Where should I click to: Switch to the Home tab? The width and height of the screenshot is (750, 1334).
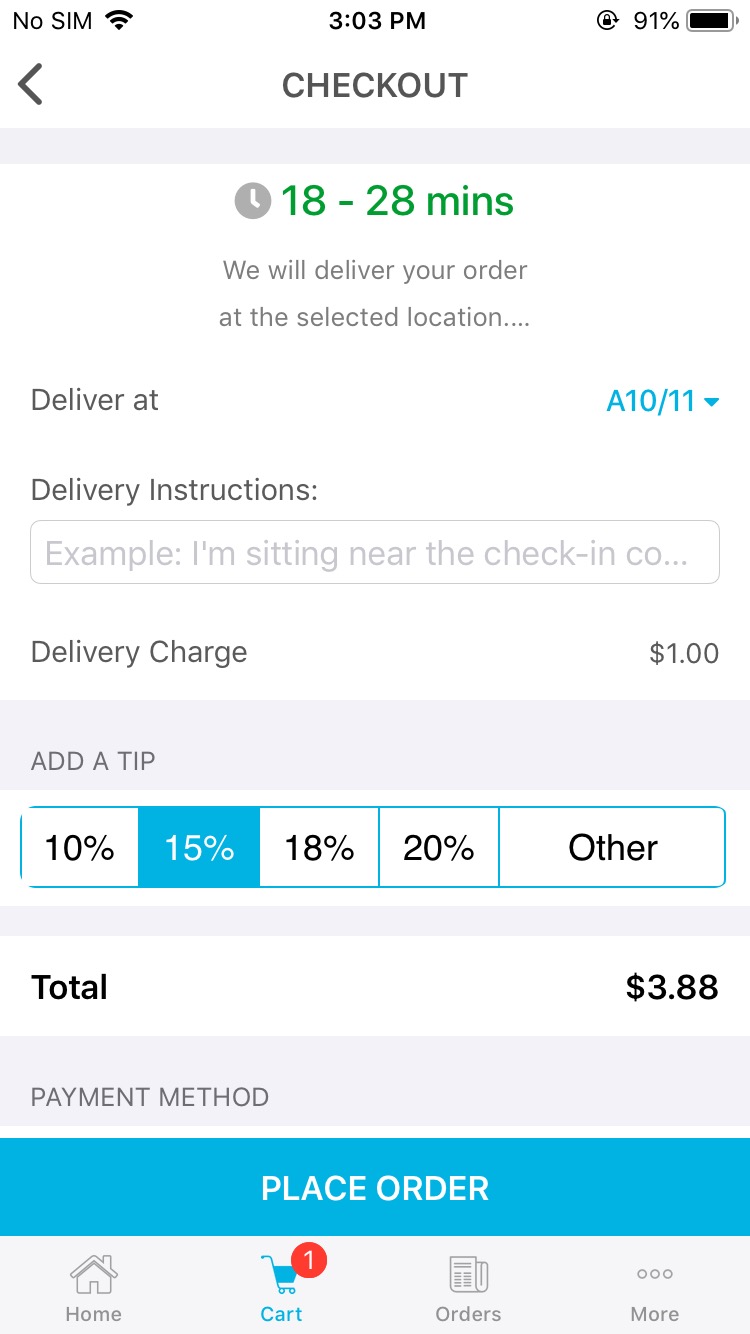tap(93, 1287)
